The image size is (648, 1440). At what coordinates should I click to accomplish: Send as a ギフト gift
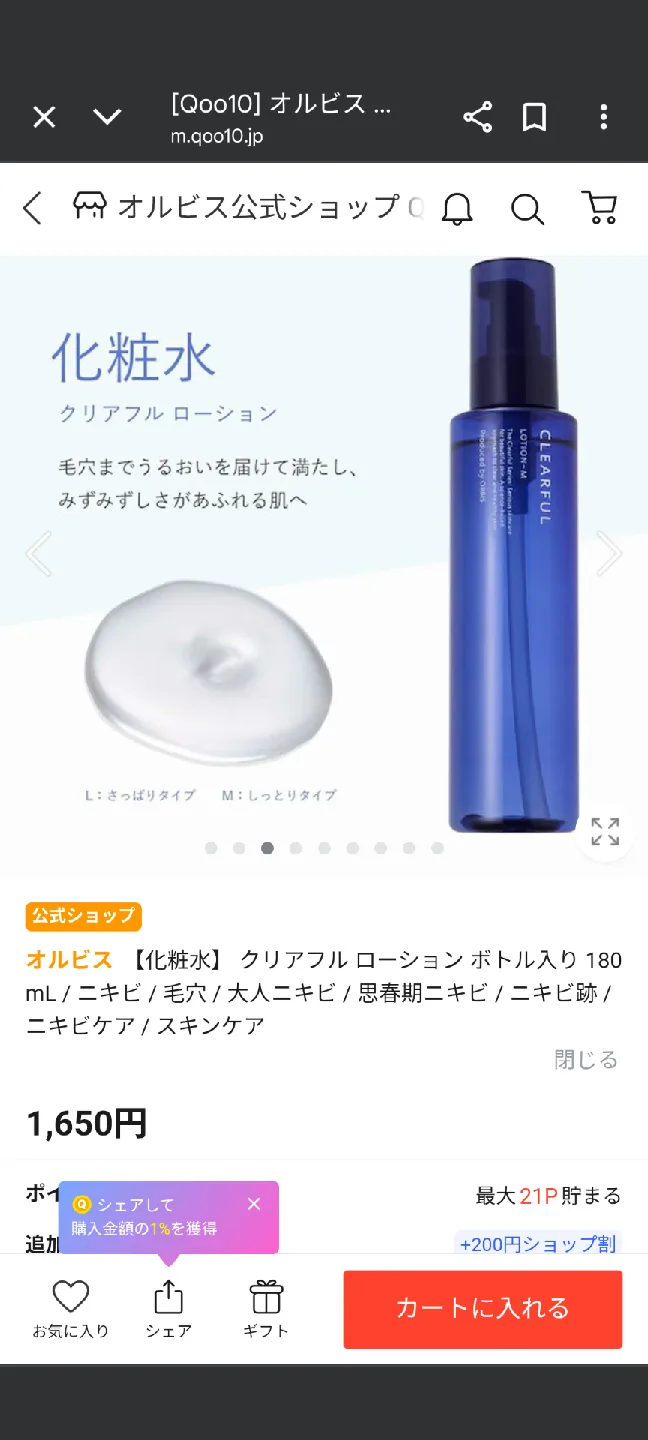coord(266,1308)
